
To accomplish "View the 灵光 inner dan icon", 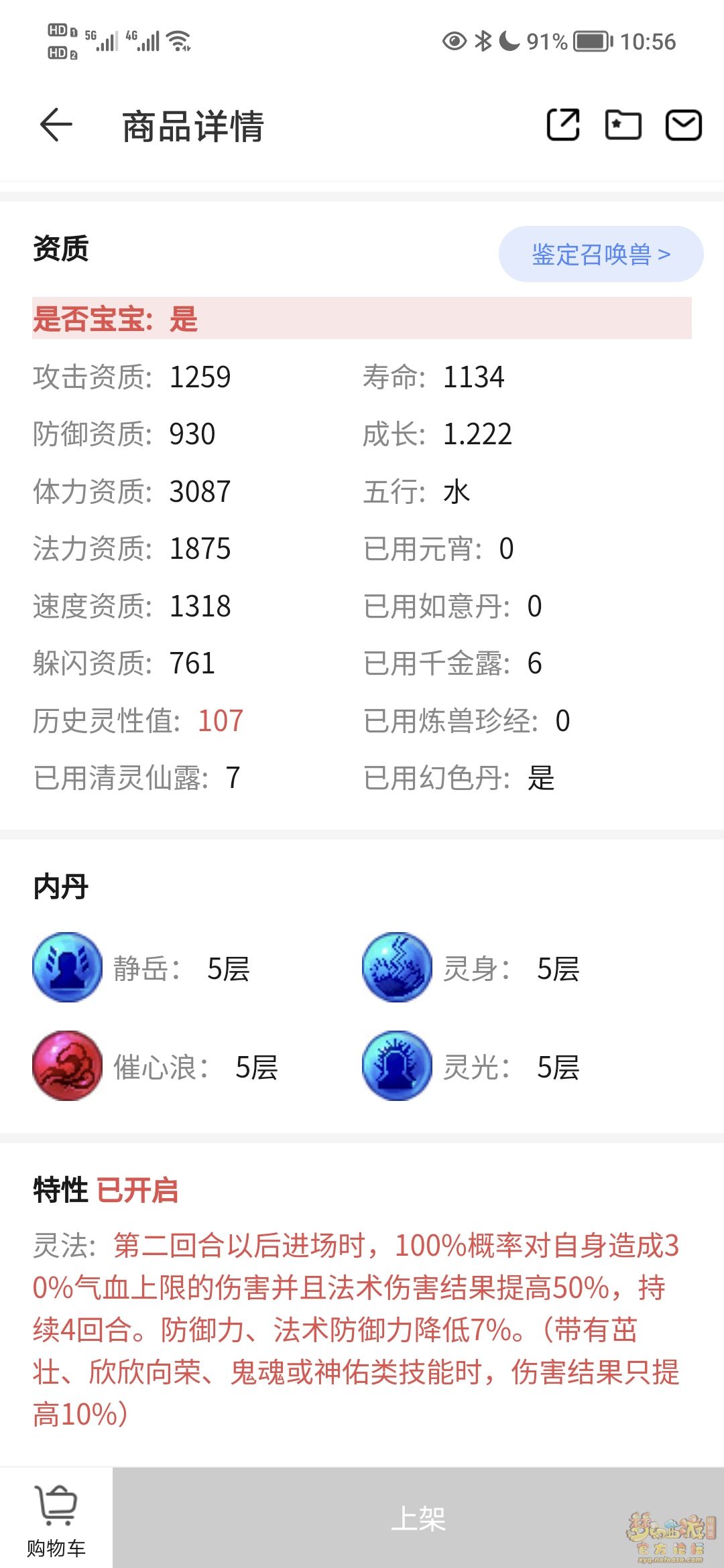I will click(x=397, y=1066).
